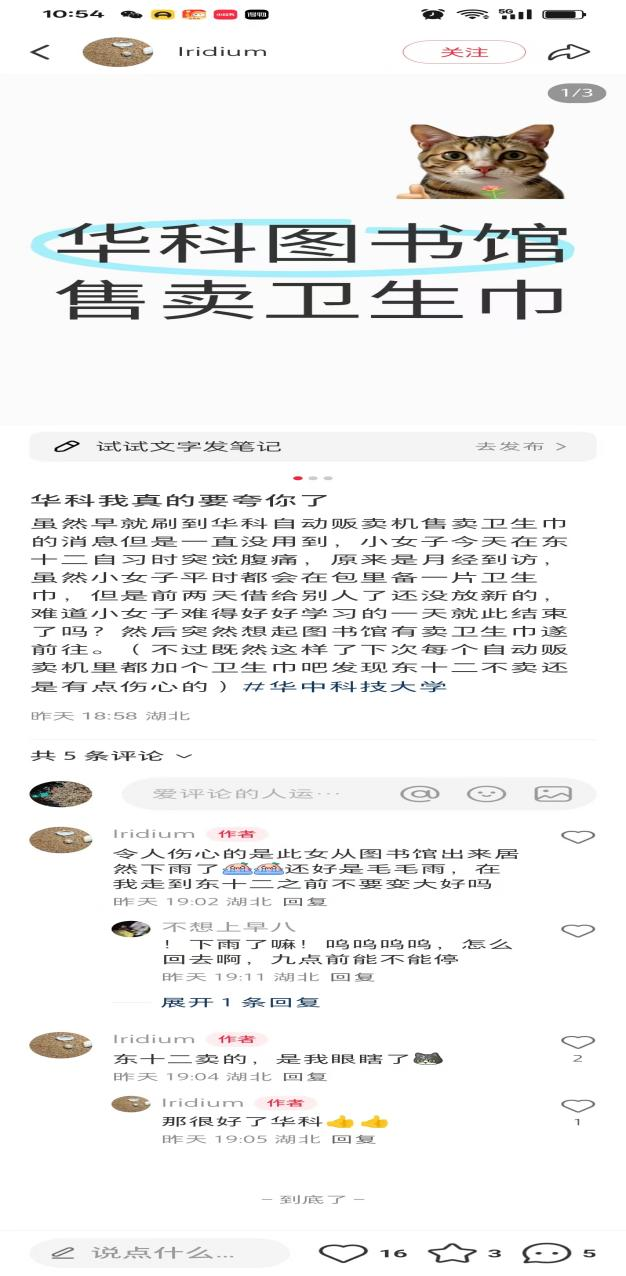This screenshot has height=1276, width=626.
Task: Like the comment from 不想上早八
Action: [x=578, y=931]
